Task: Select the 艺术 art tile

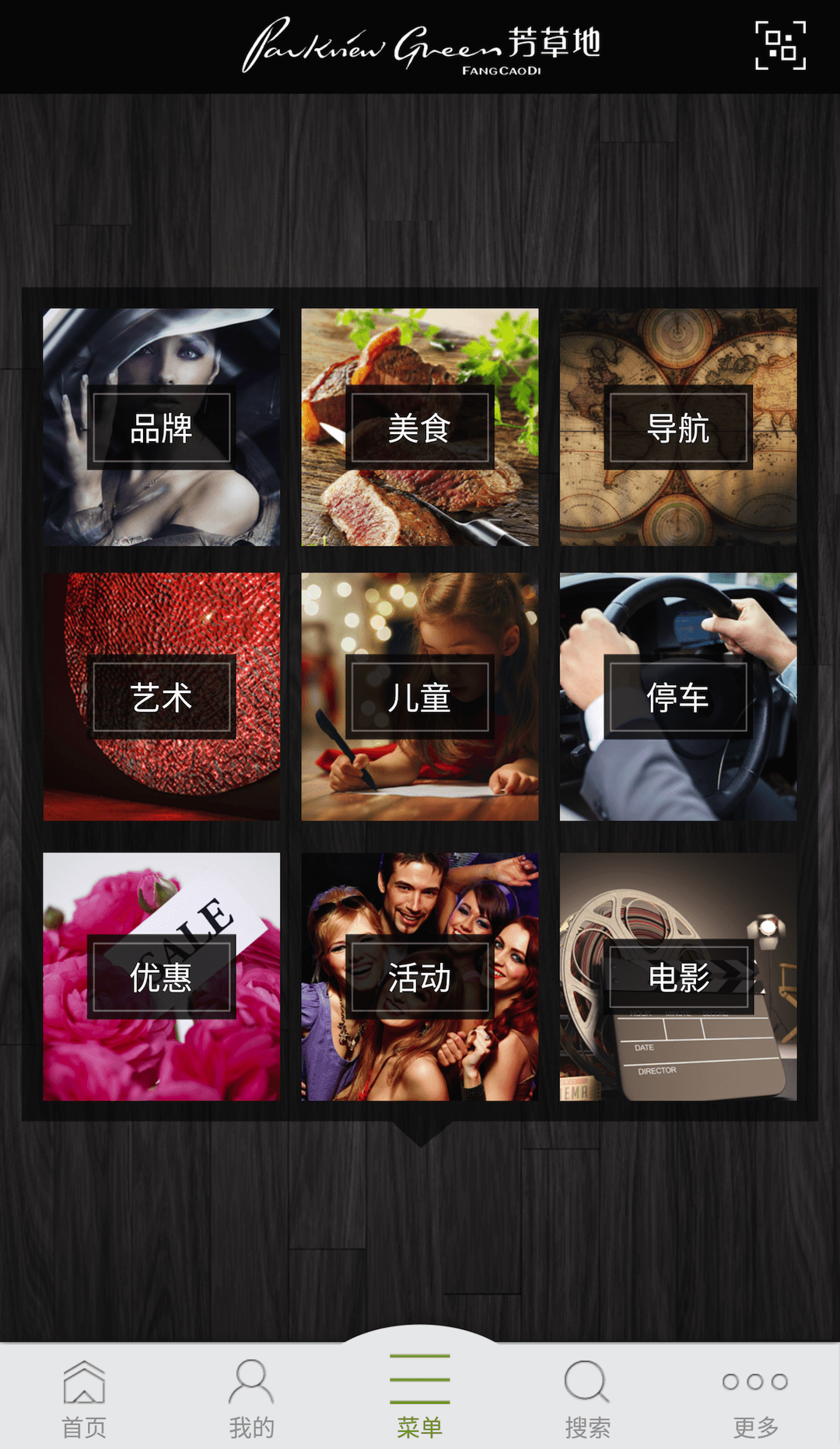Action: tap(161, 697)
